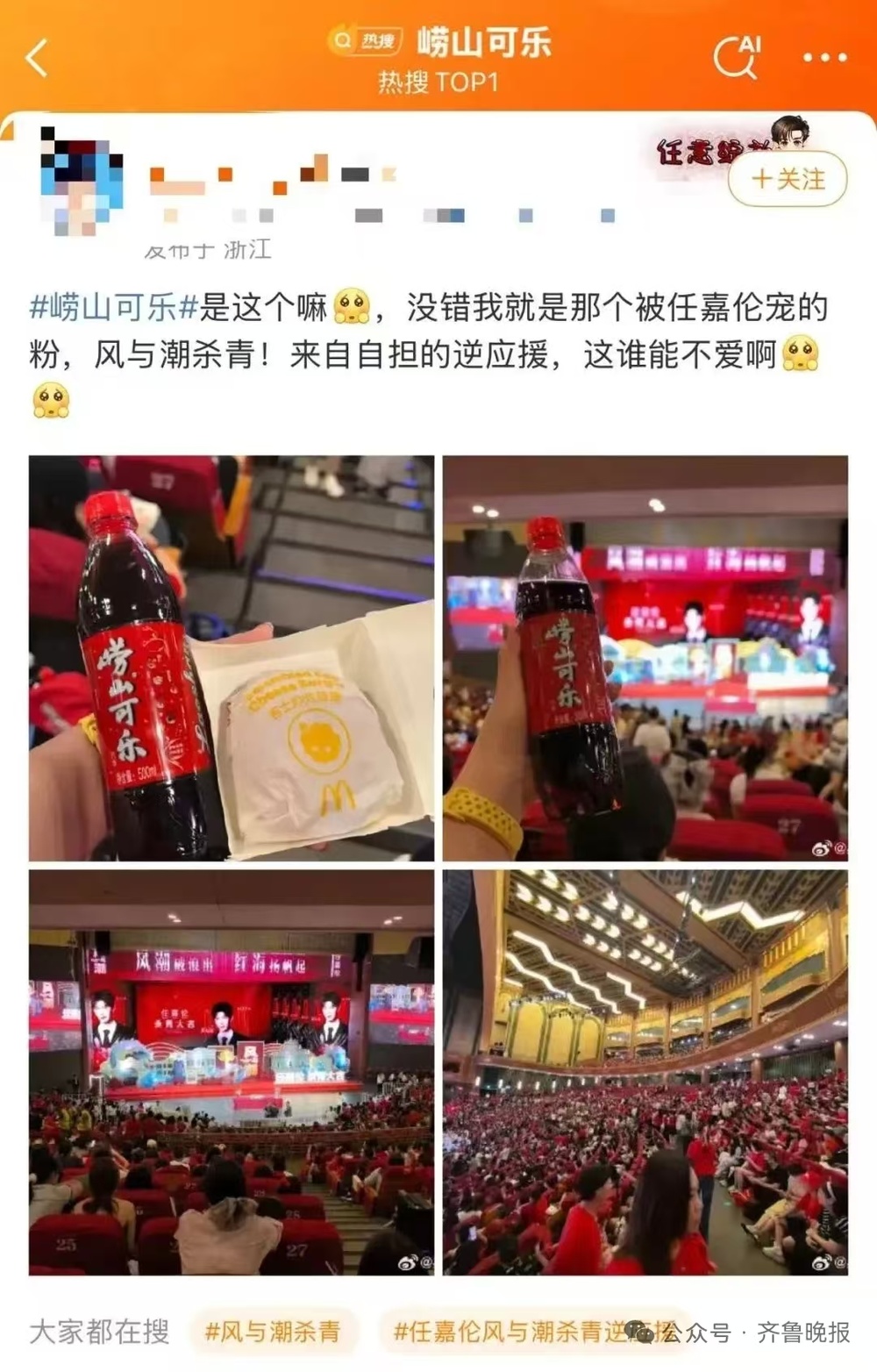The height and width of the screenshot is (1372, 877).
Task: Open the #崂山可乐# hashtag link
Action: click(115, 308)
